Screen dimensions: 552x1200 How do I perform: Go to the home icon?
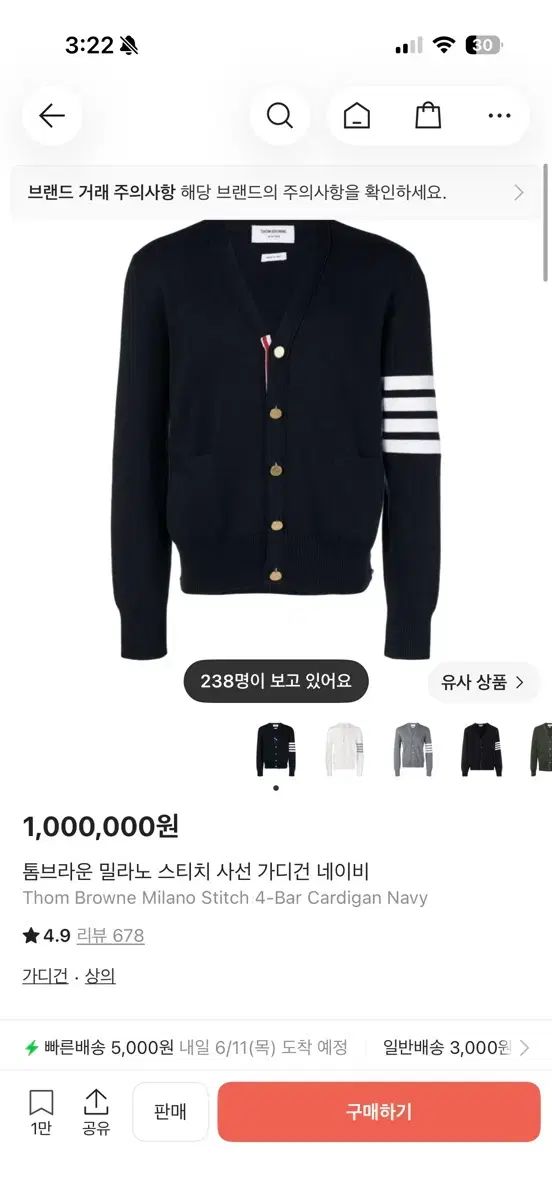[x=356, y=116]
